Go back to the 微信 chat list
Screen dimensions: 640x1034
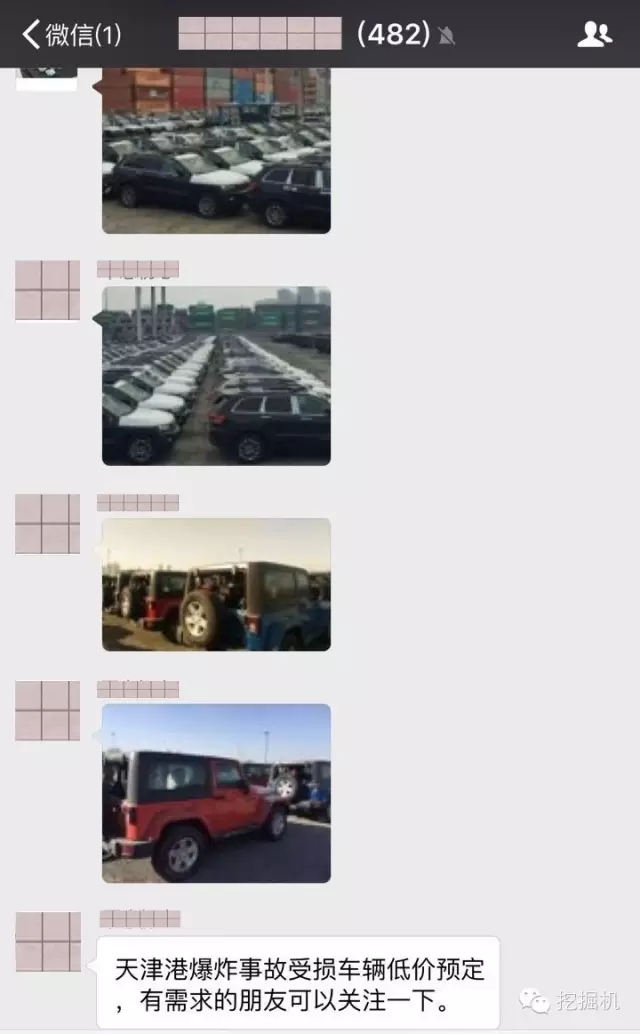pos(70,35)
